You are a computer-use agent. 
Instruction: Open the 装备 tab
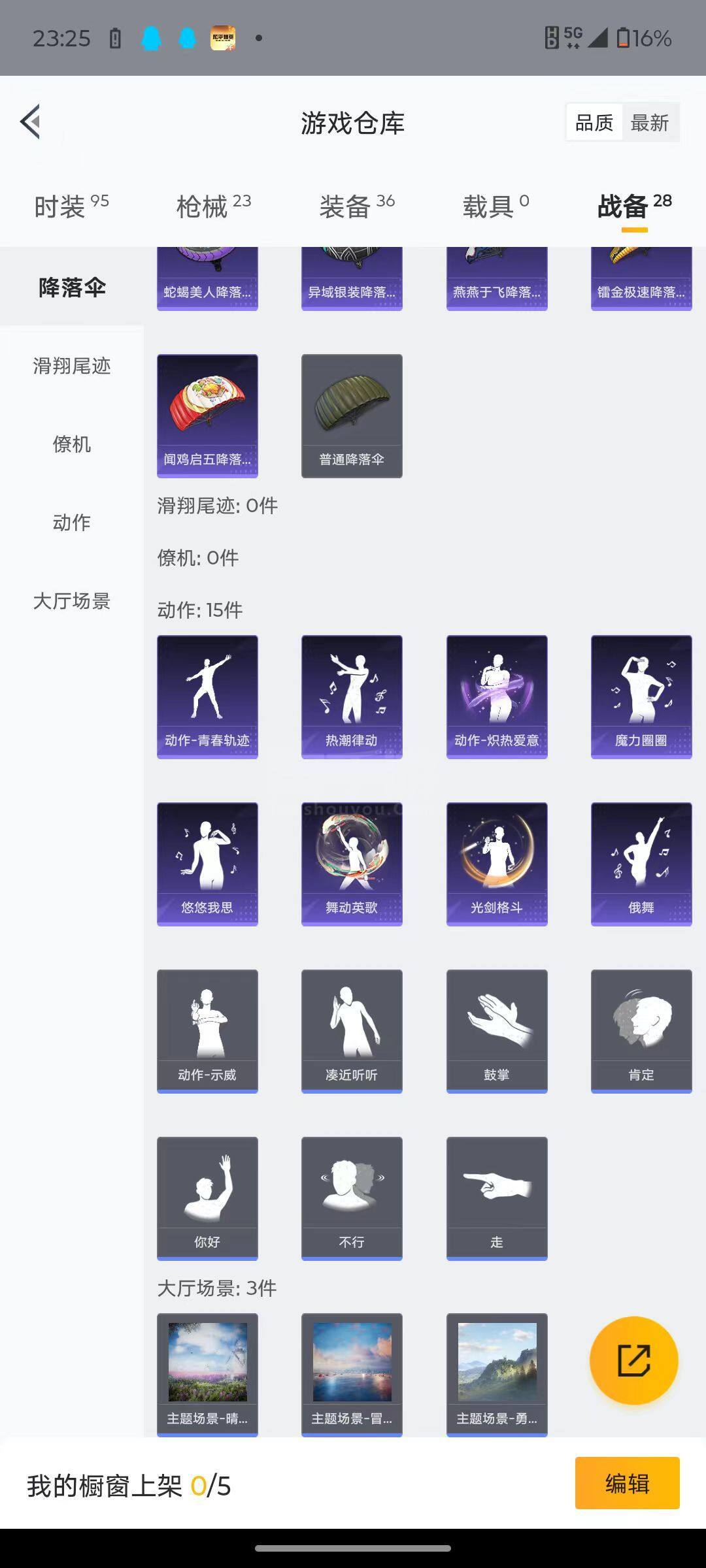click(356, 207)
